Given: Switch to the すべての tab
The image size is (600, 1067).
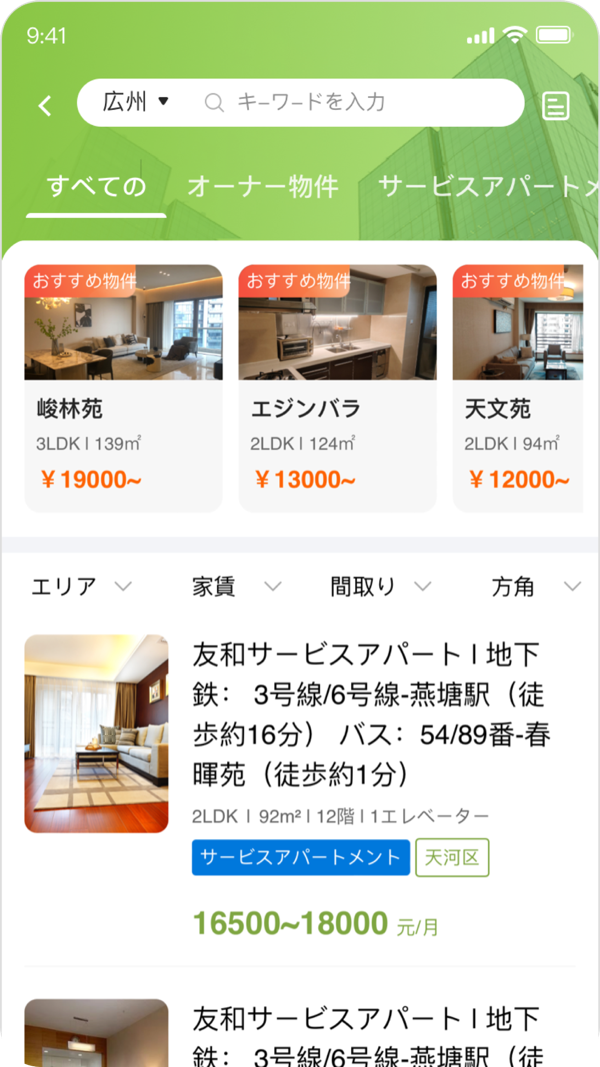Looking at the screenshot, I should (96, 186).
